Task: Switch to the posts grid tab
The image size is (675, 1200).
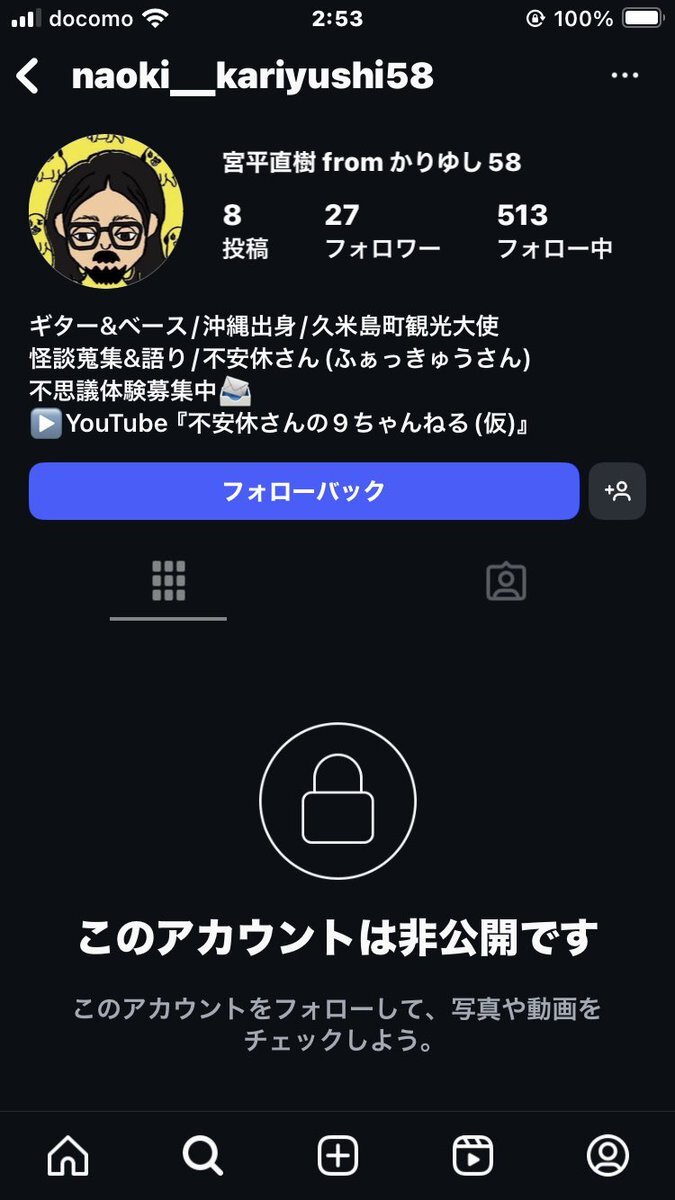Action: click(168, 581)
